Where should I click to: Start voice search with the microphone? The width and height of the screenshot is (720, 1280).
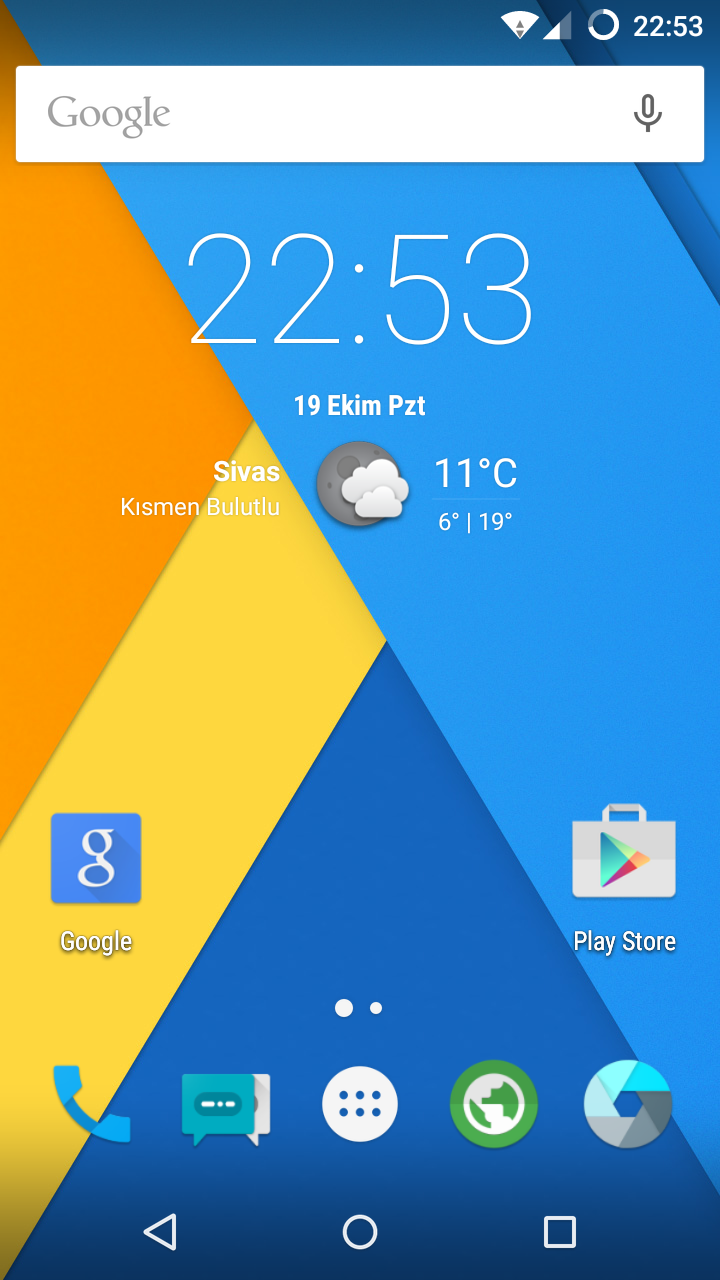tap(647, 114)
